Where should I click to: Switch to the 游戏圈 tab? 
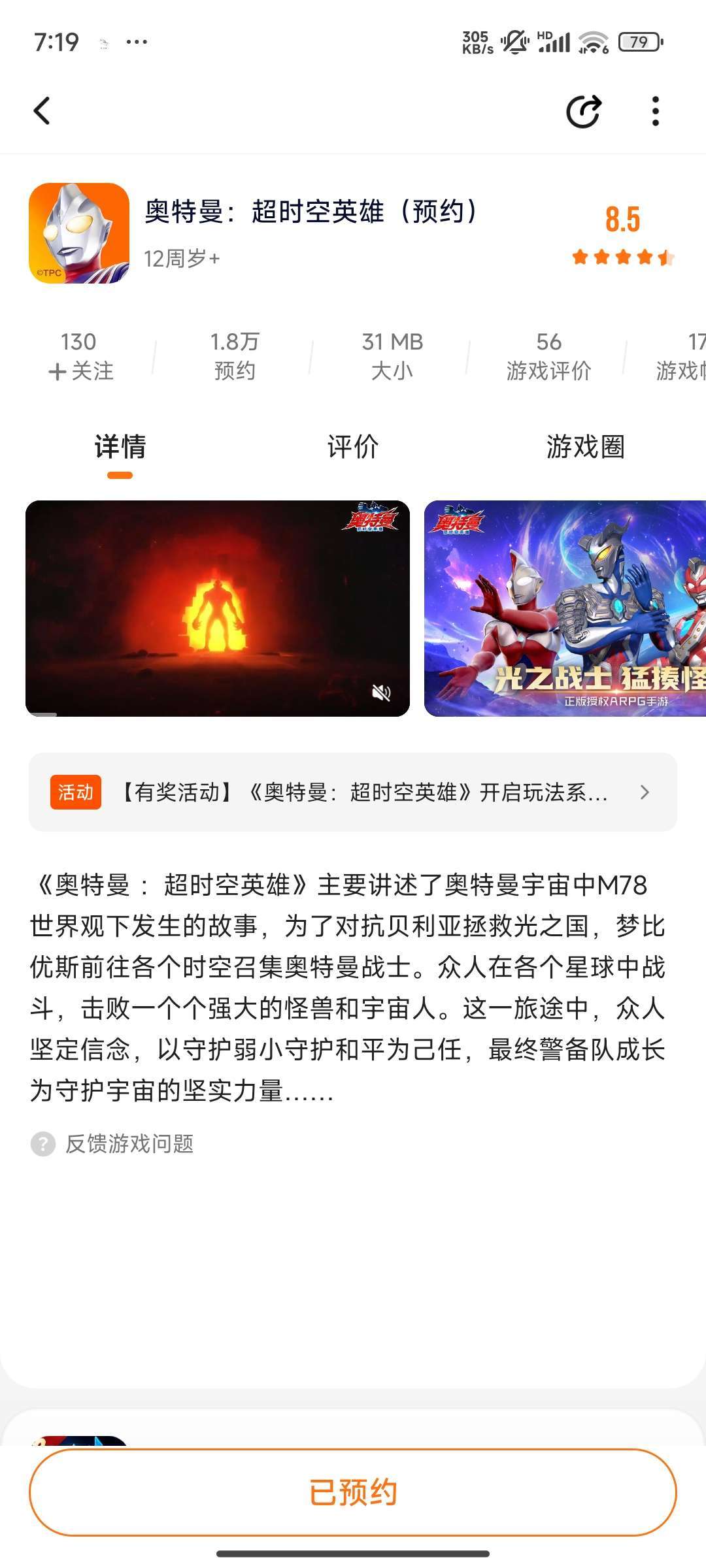585,448
